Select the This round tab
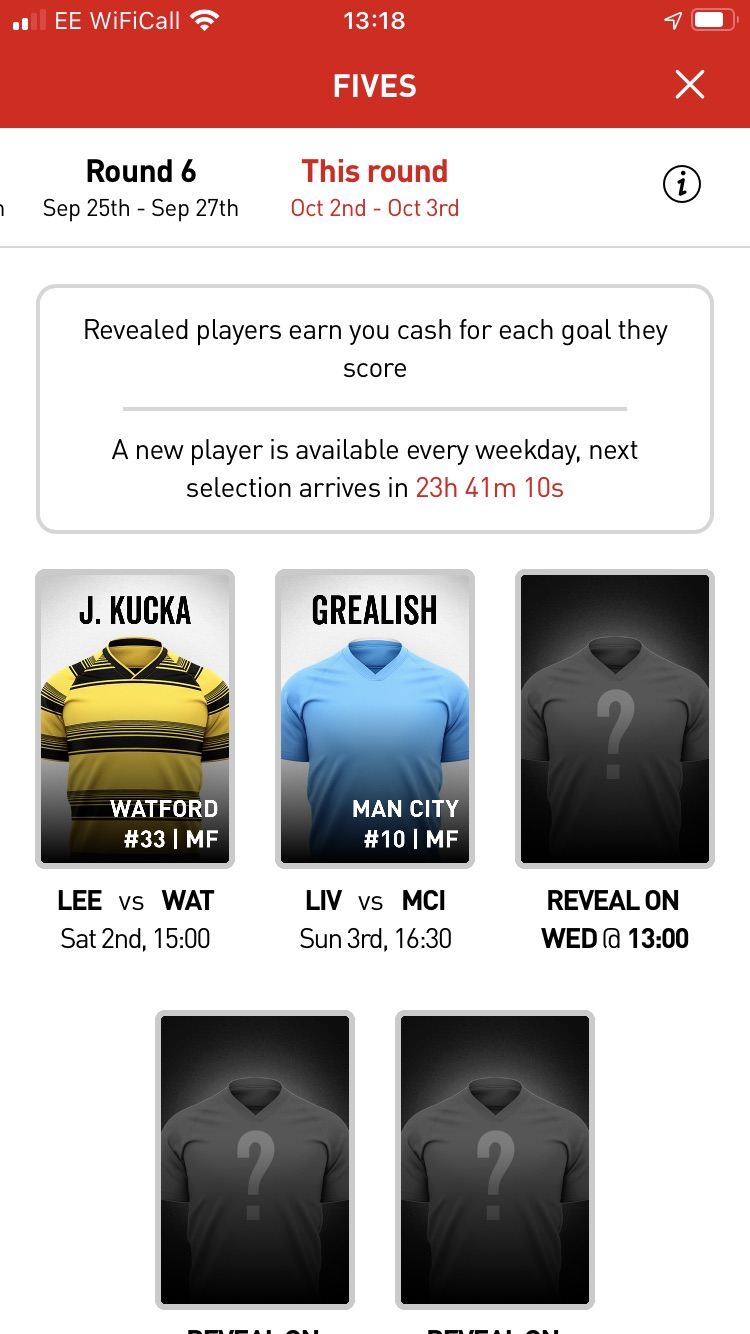Viewport: 750px width, 1334px height. 375,188
